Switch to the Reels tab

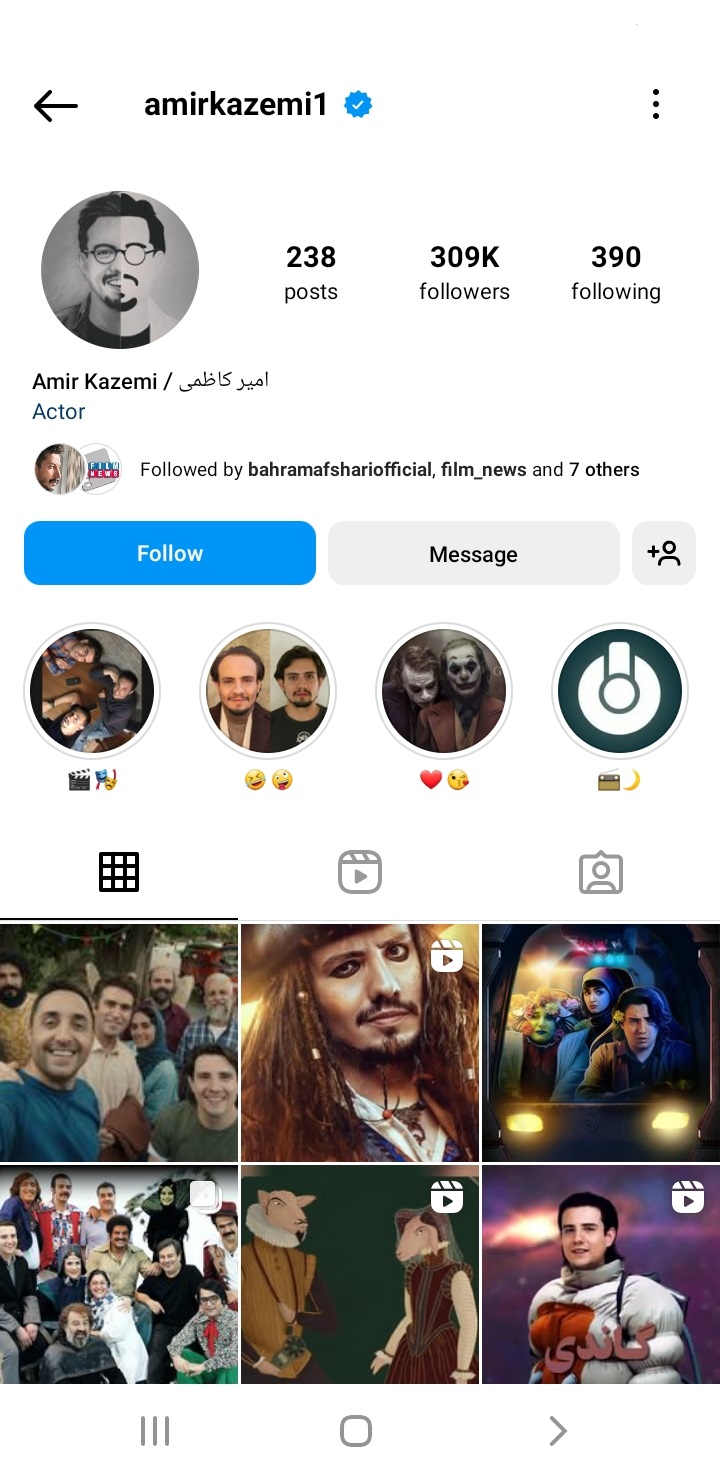coord(360,872)
